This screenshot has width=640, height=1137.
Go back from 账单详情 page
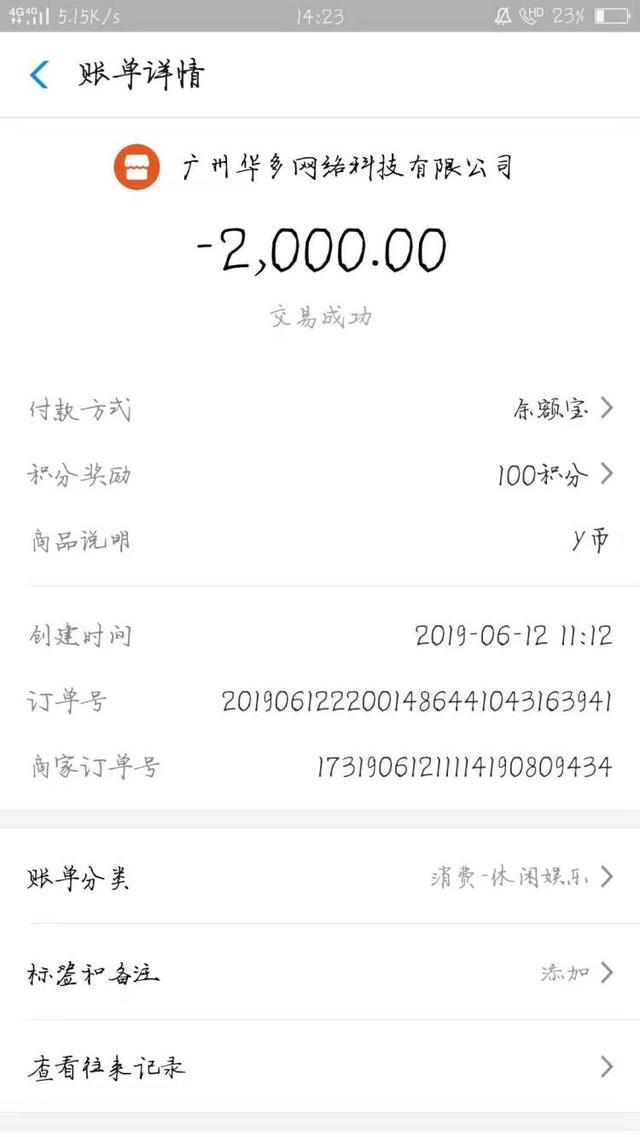tap(39, 75)
